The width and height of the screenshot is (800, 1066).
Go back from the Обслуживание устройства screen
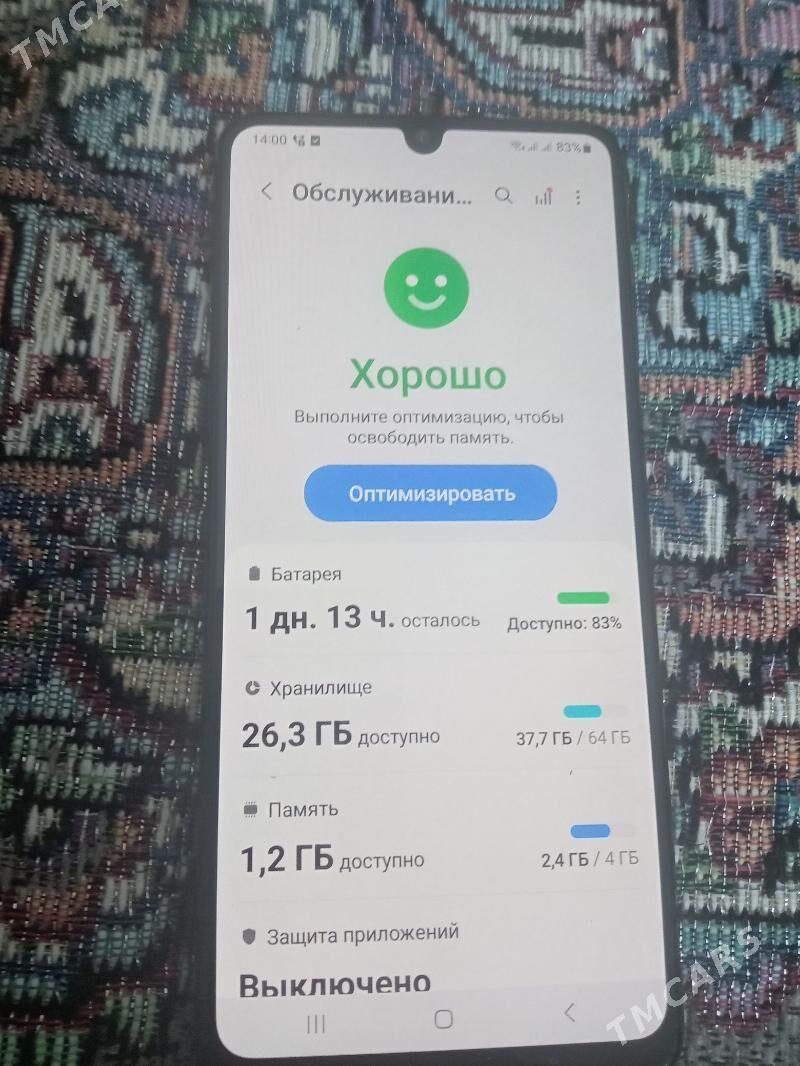(266, 192)
